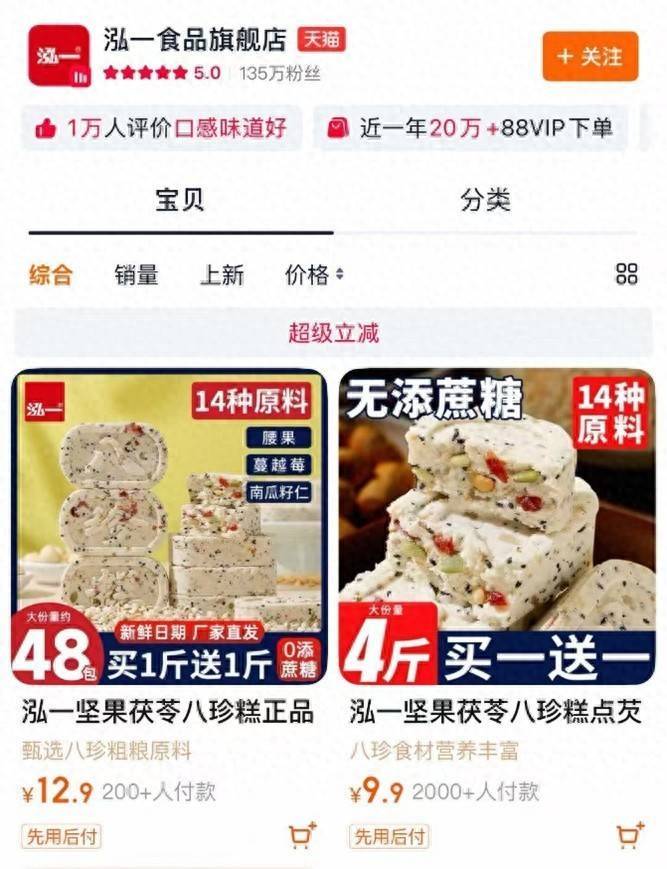Add ¥12.9 八珍糕 to cart
667x869 pixels.
pyautogui.click(x=302, y=834)
